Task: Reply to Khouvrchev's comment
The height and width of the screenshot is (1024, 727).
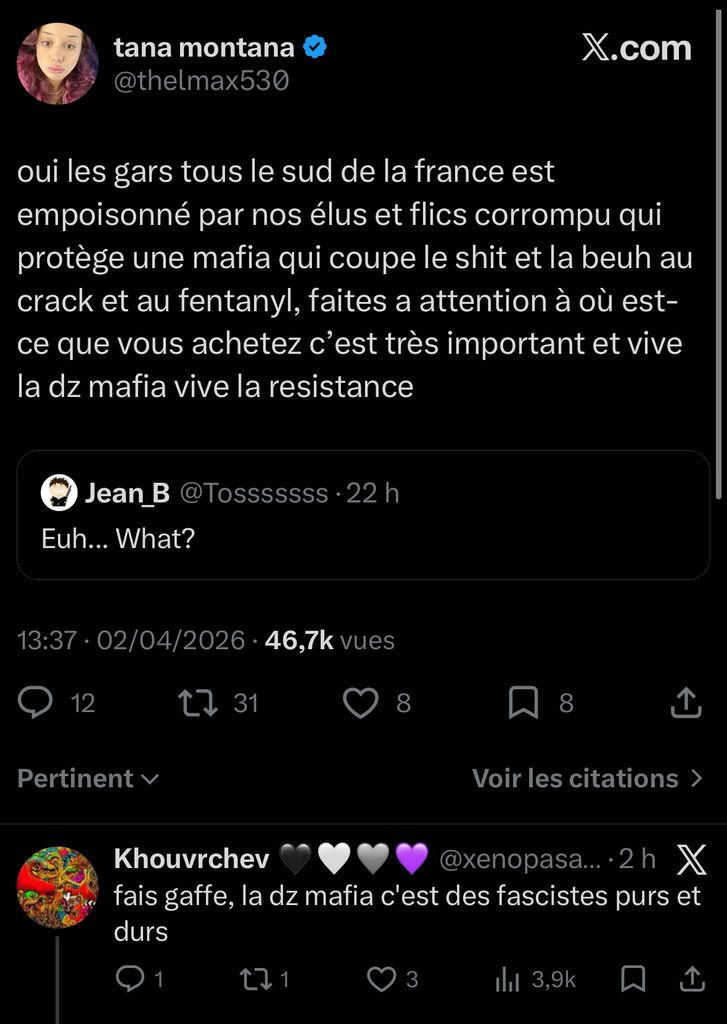Action: click(x=130, y=980)
